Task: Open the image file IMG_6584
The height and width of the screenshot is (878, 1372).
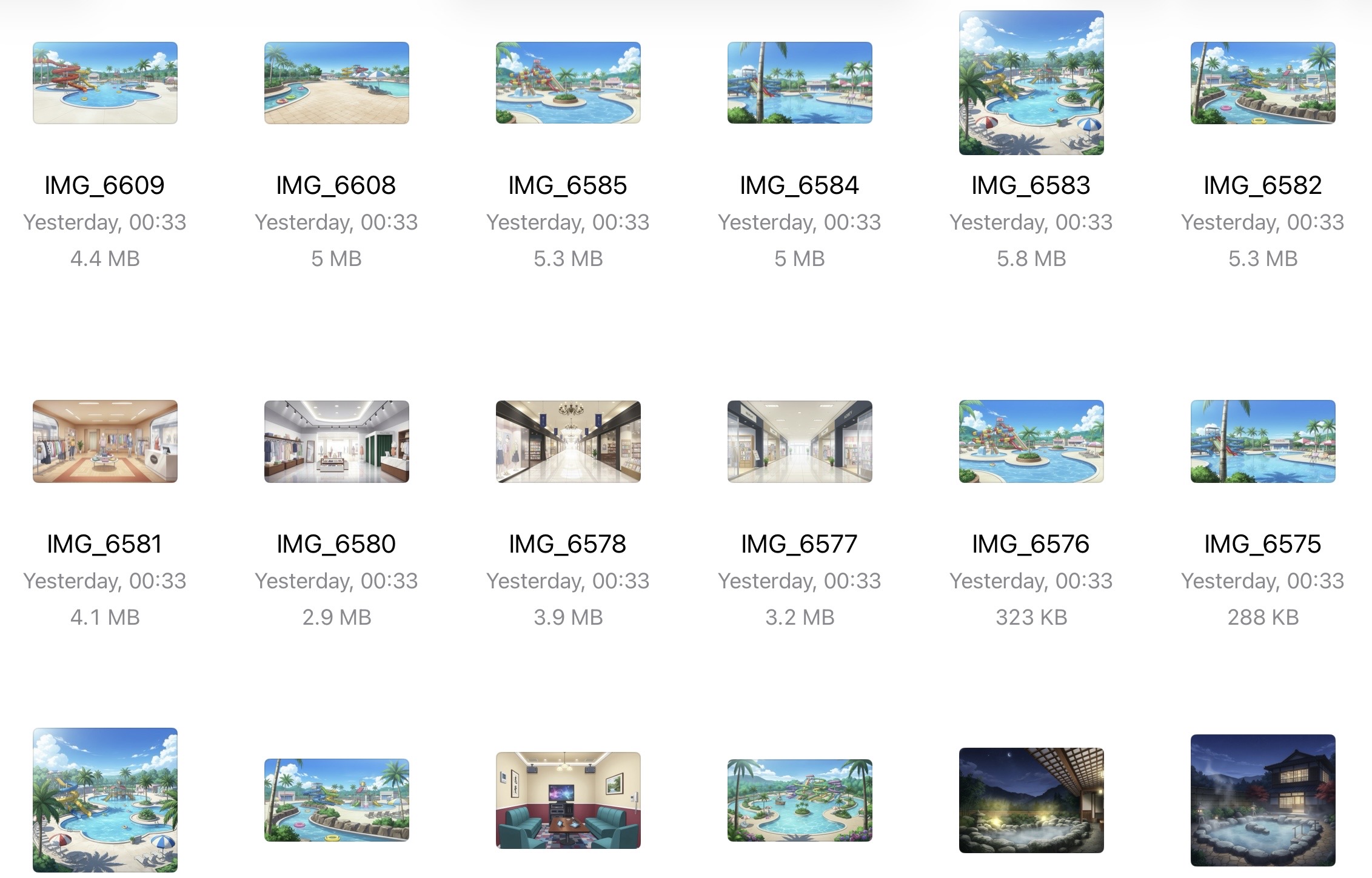Action: (800, 83)
